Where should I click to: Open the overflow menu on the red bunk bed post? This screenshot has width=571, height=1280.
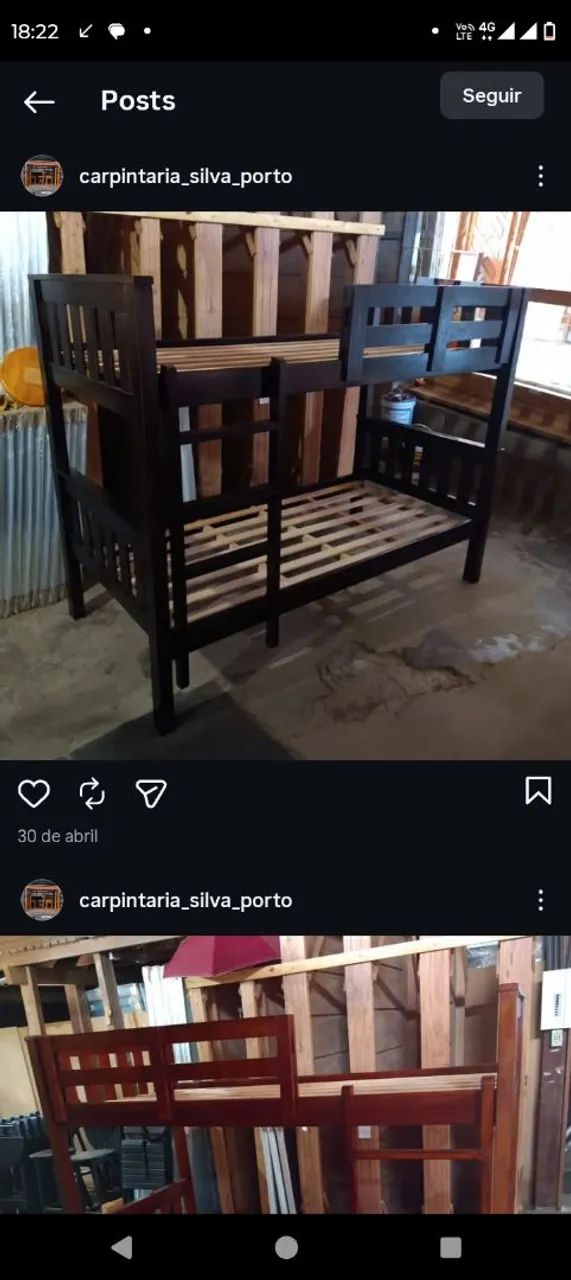click(540, 900)
